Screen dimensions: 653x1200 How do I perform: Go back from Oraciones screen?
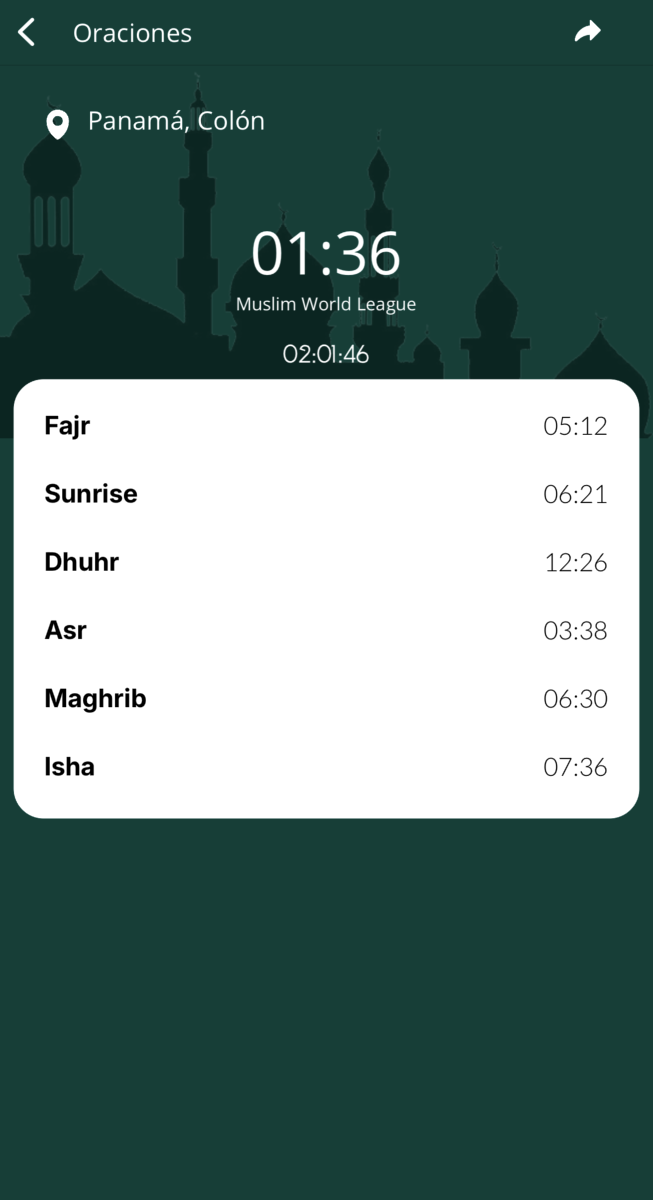27,33
